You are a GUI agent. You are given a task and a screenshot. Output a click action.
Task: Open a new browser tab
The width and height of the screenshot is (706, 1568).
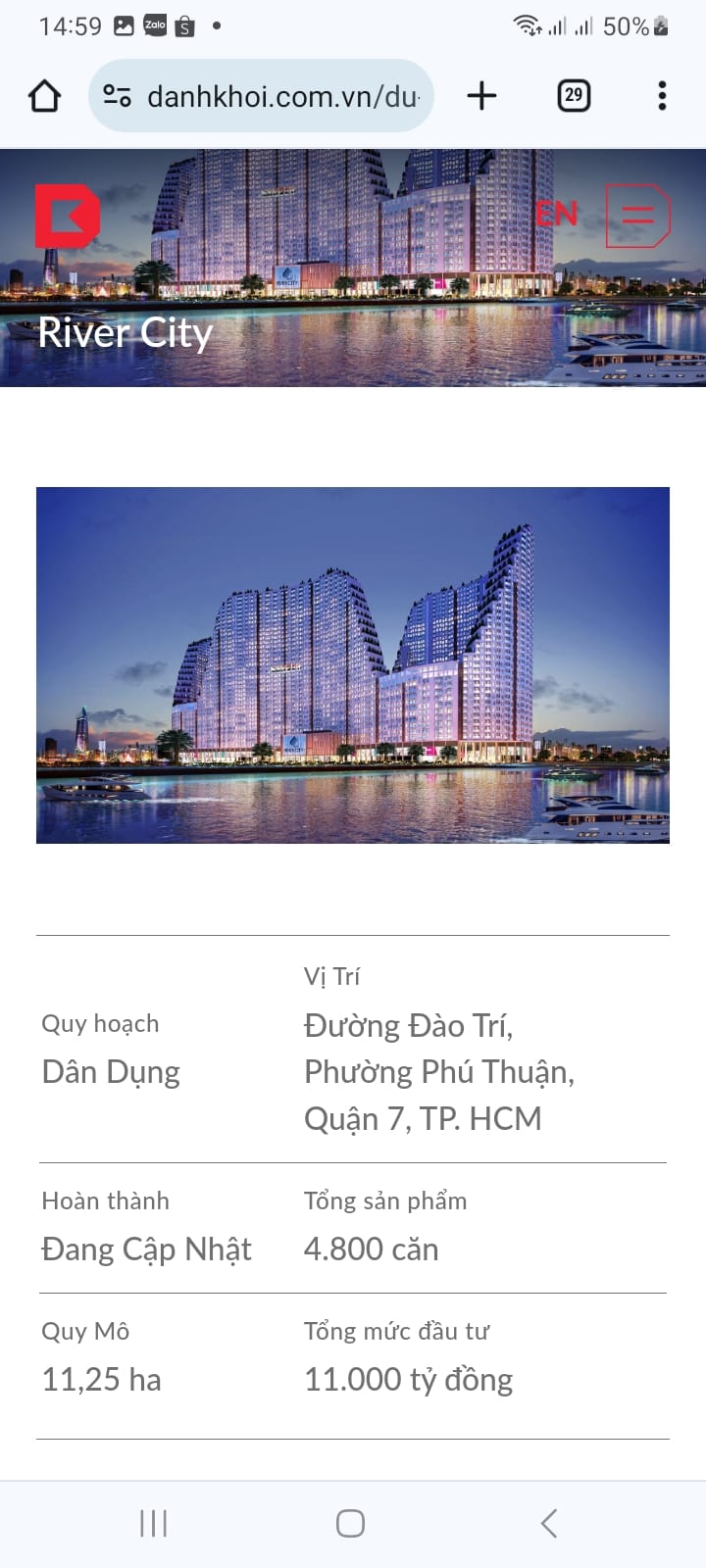(x=481, y=96)
